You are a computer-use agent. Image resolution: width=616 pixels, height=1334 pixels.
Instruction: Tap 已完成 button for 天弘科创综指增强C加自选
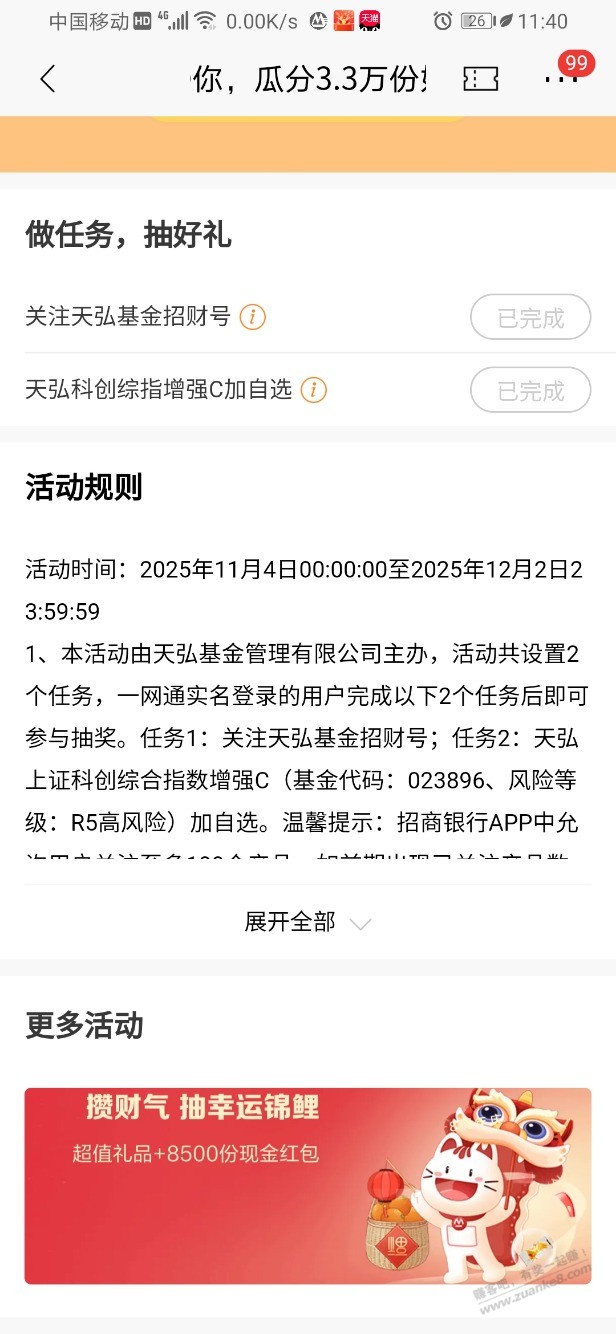tap(530, 391)
